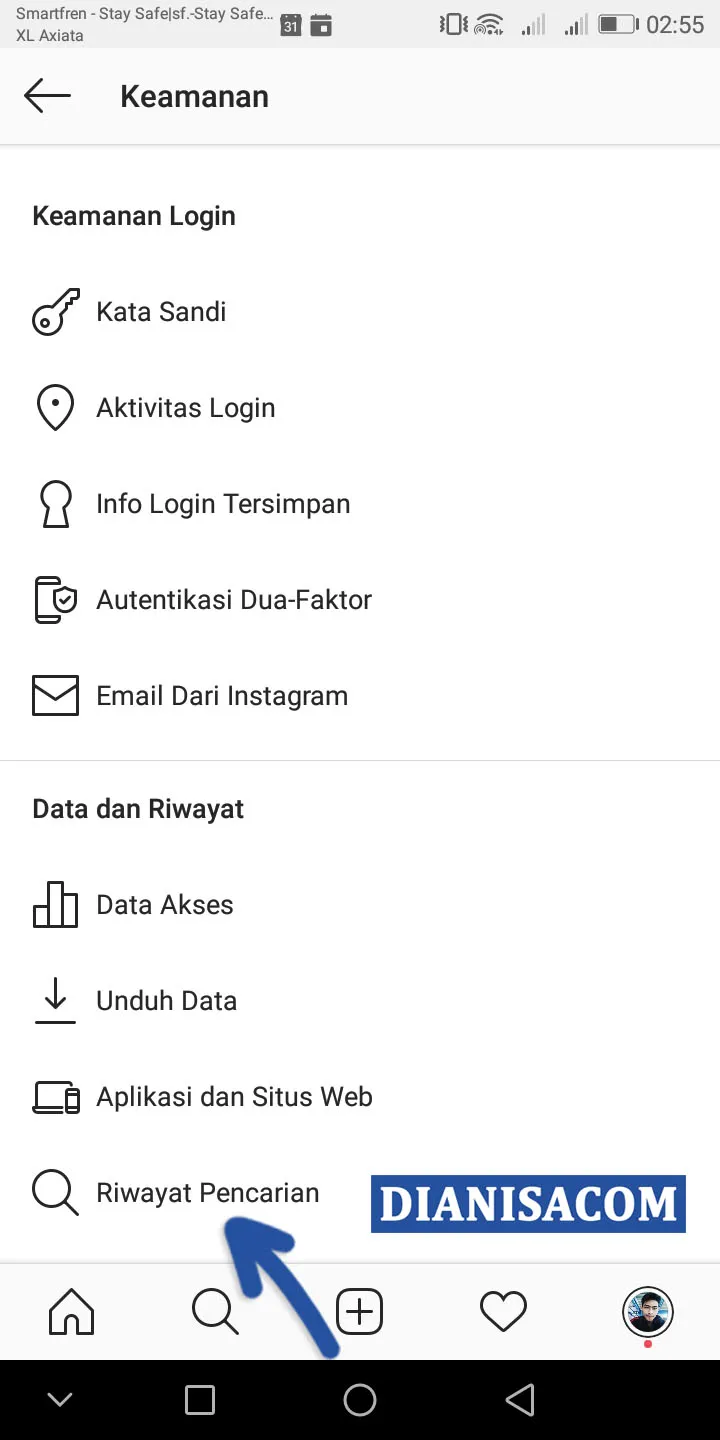
Task: Tap the search icon in bottom navigation
Action: click(x=215, y=1311)
